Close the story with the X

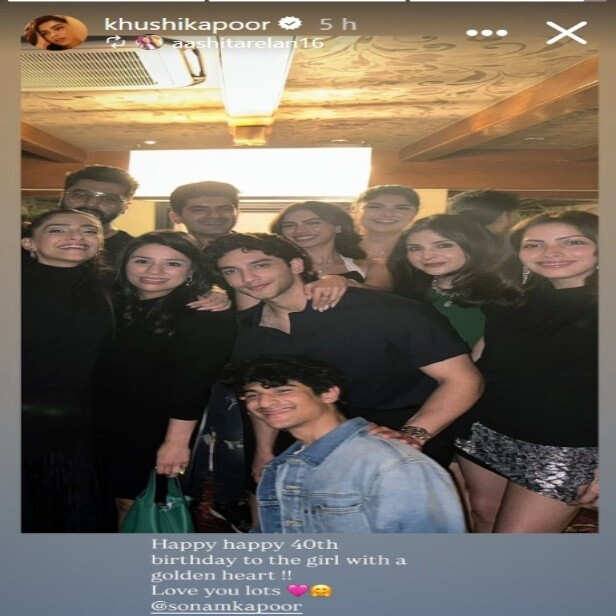pos(566,32)
